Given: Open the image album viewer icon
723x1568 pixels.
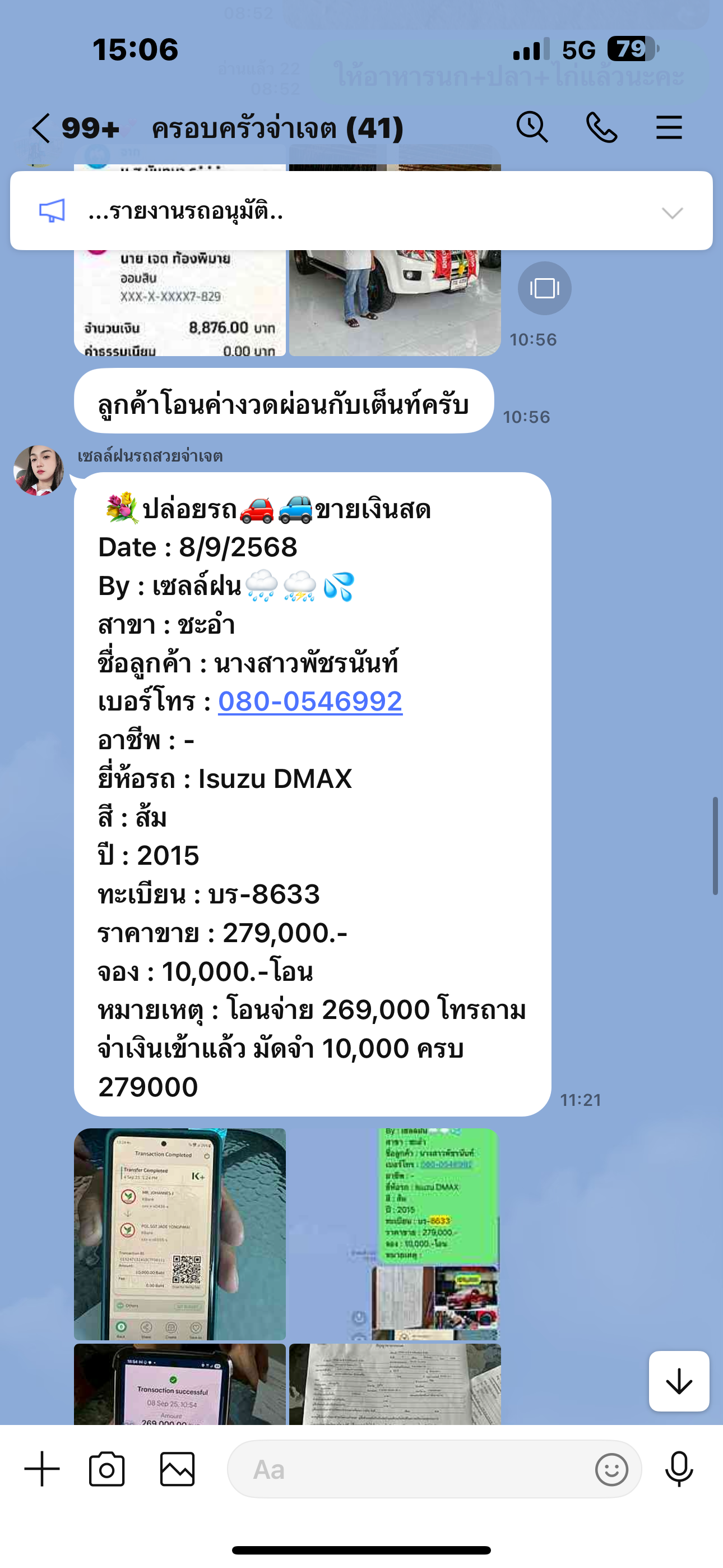Looking at the screenshot, I should coord(544,288).
